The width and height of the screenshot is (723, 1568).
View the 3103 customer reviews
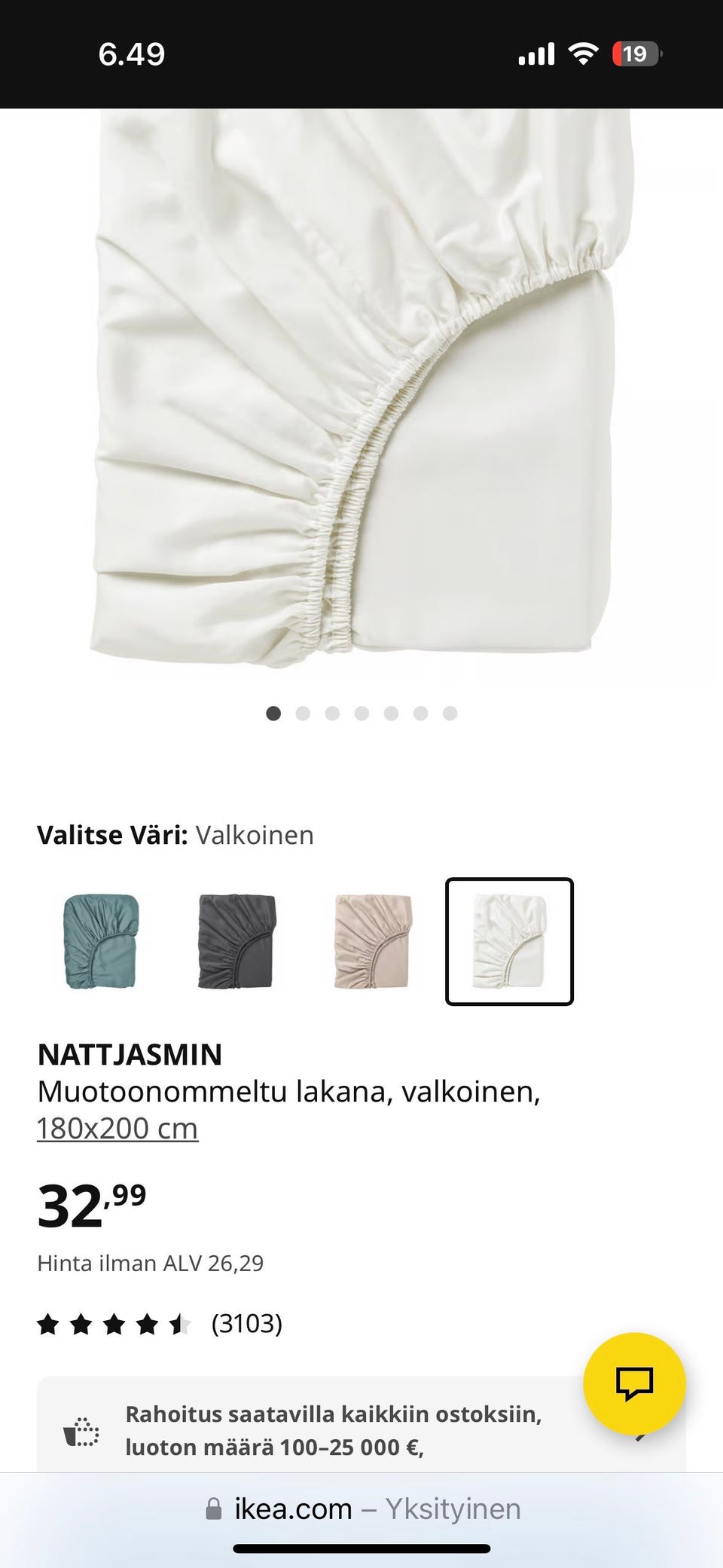[x=246, y=1323]
